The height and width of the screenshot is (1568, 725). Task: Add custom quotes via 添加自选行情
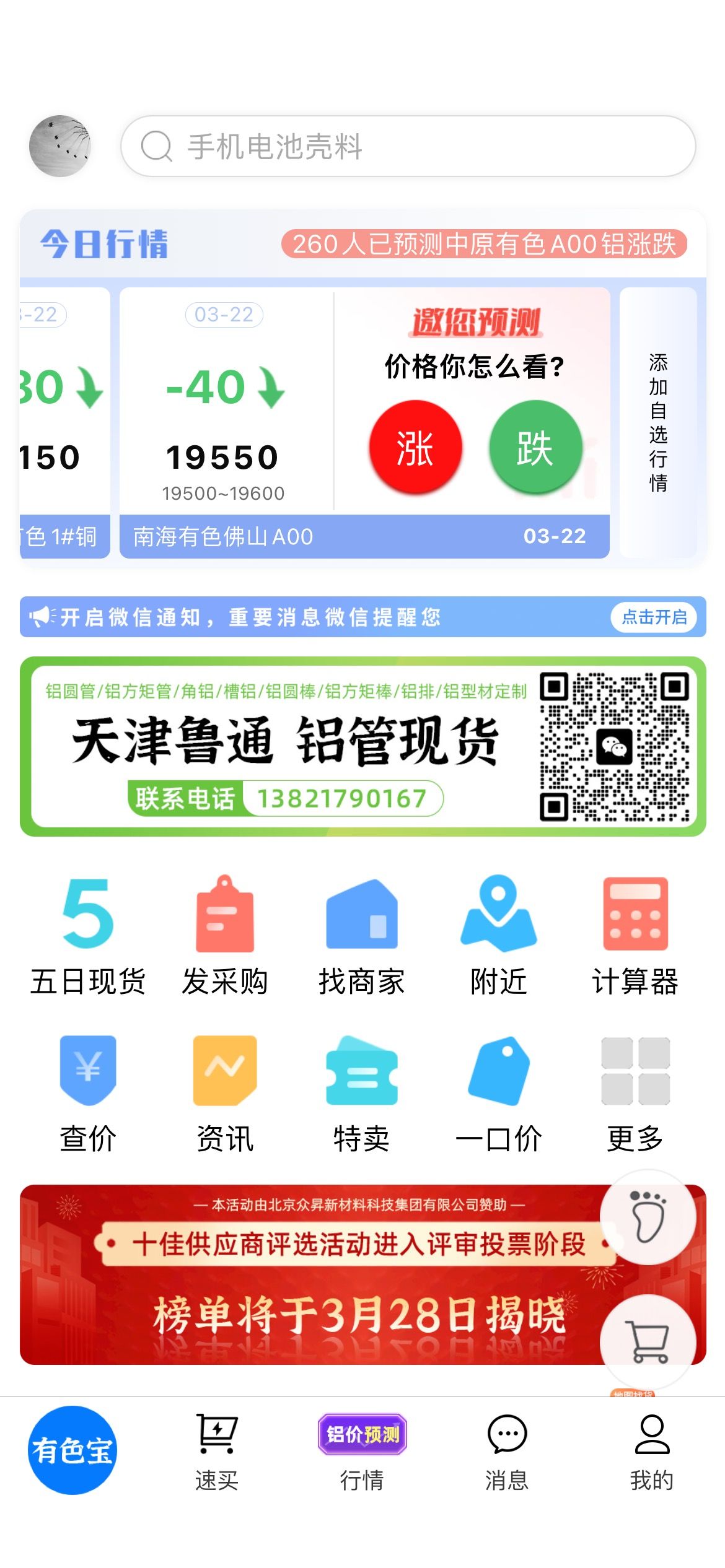point(658,422)
